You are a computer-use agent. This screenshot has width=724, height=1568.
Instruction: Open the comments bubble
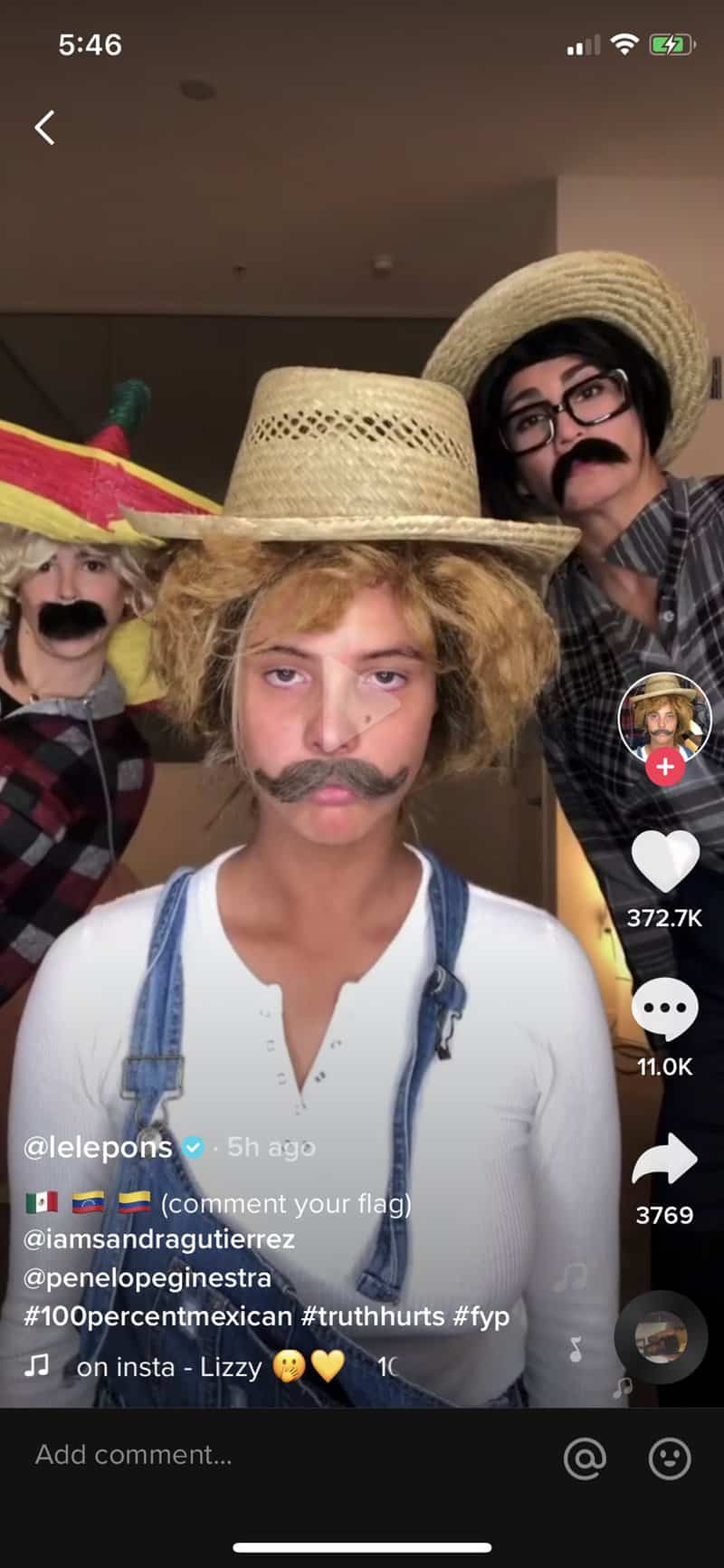(x=665, y=1008)
